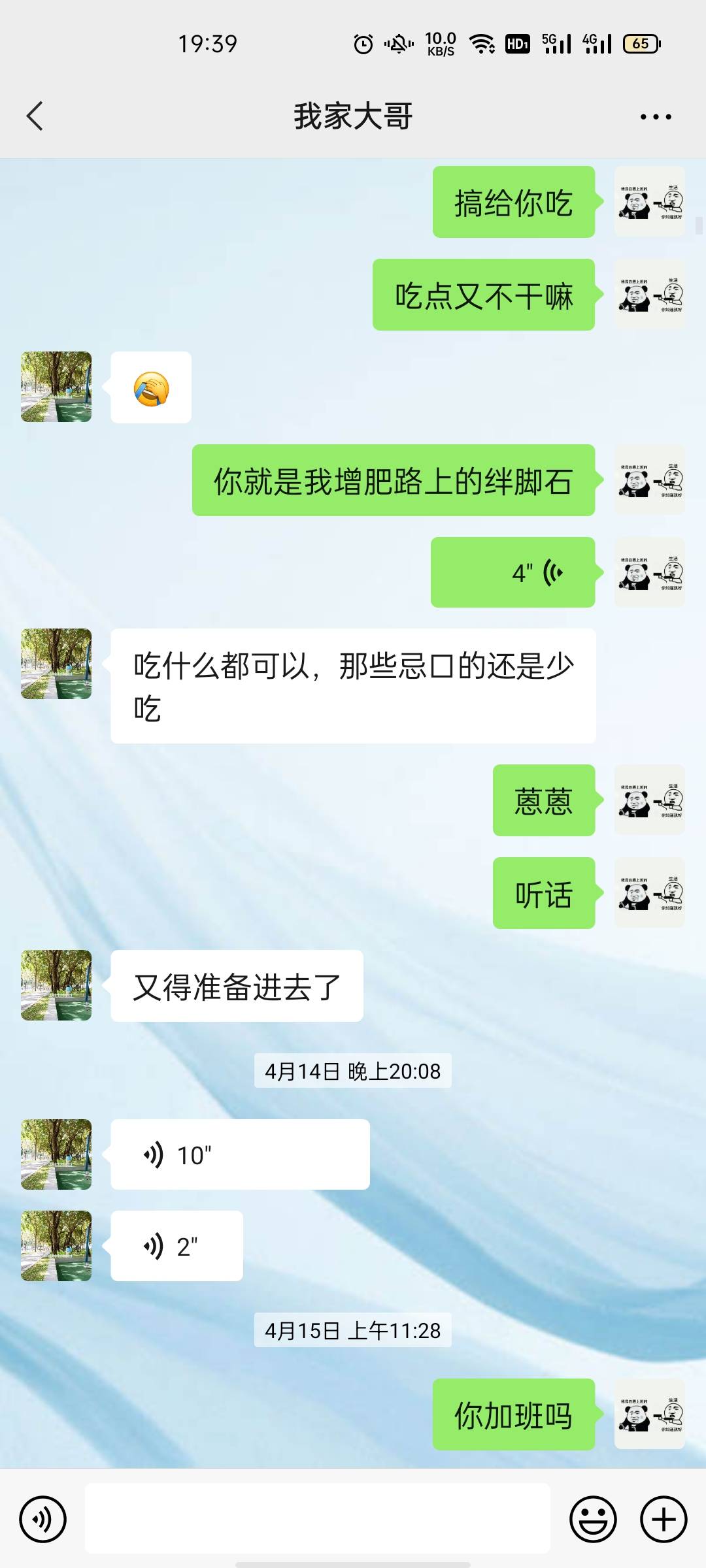Click the battery indicator showing 65

pos(641,43)
